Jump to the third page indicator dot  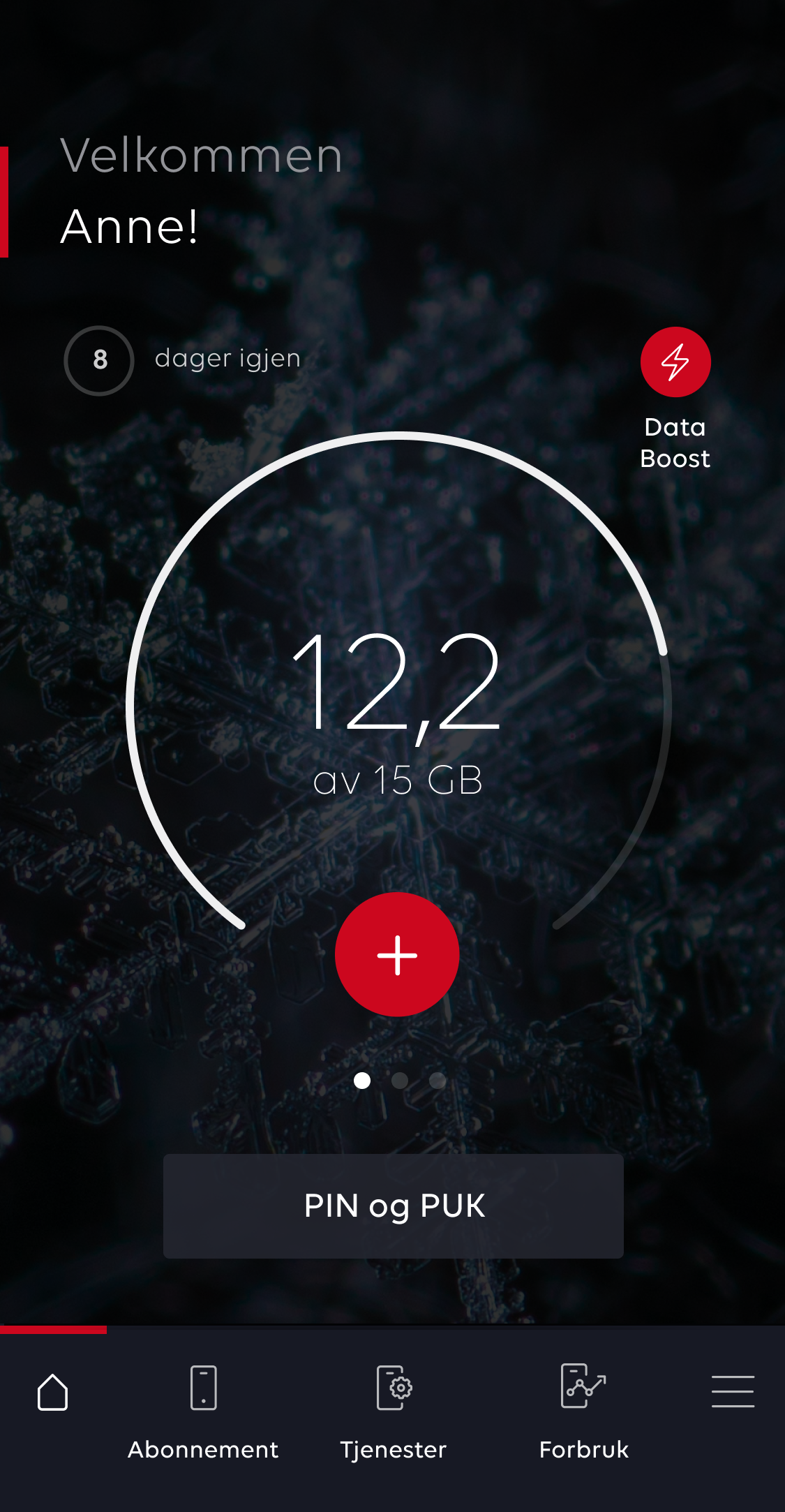coord(438,1081)
